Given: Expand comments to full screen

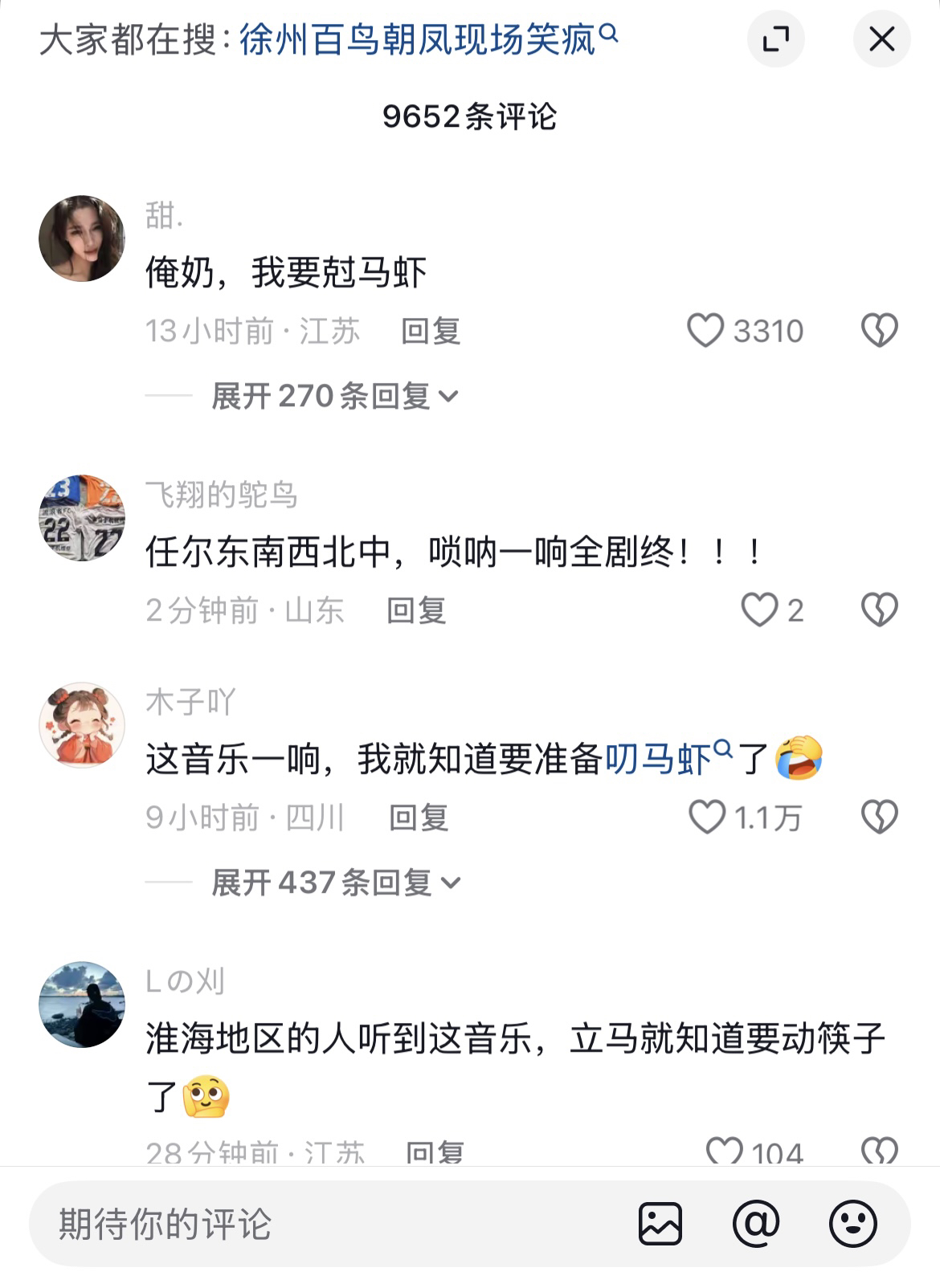Looking at the screenshot, I should tap(775, 39).
